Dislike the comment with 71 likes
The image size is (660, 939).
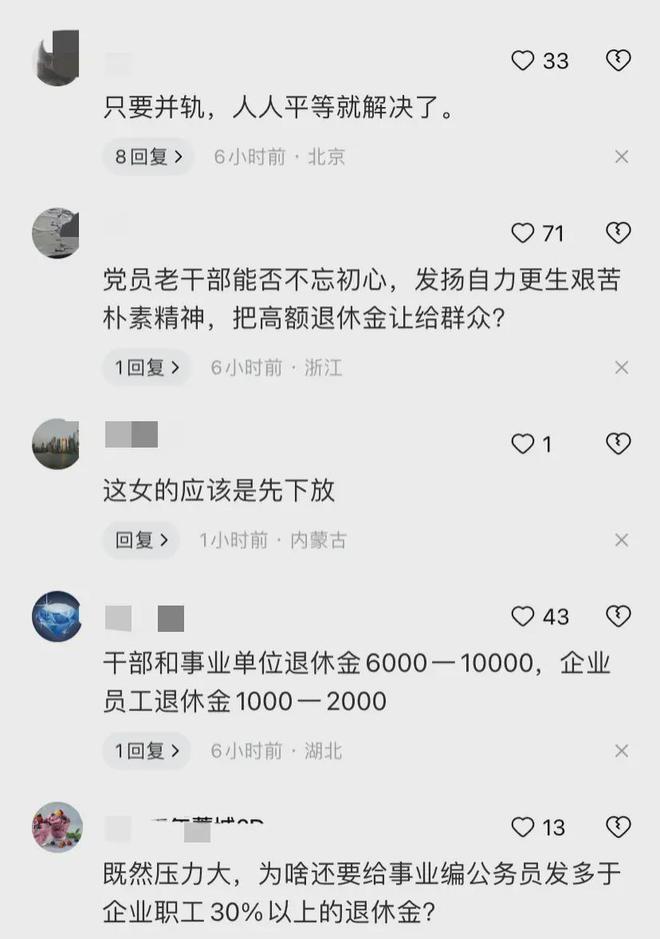pyautogui.click(x=618, y=234)
